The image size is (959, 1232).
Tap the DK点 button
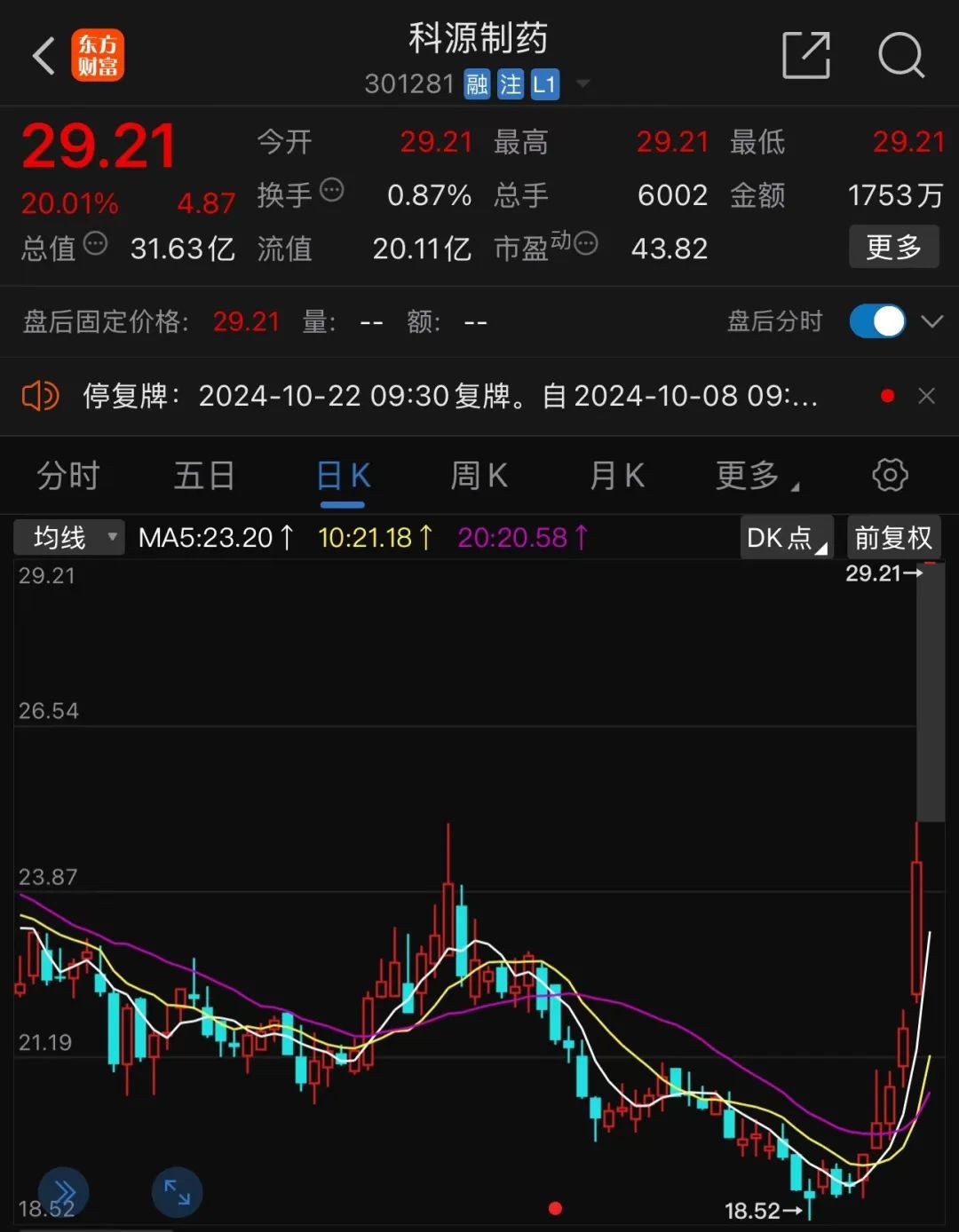pos(786,537)
